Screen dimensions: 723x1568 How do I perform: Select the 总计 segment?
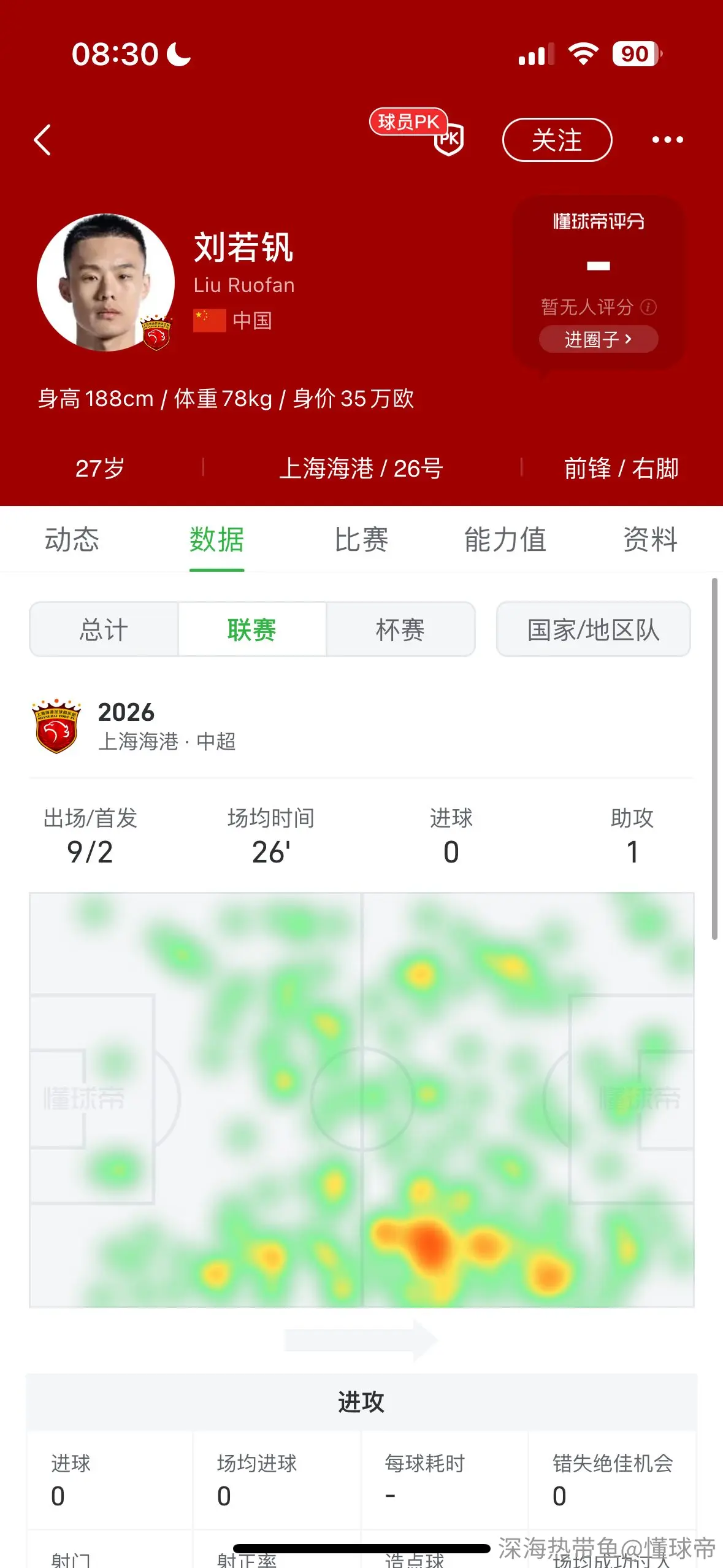[104, 629]
